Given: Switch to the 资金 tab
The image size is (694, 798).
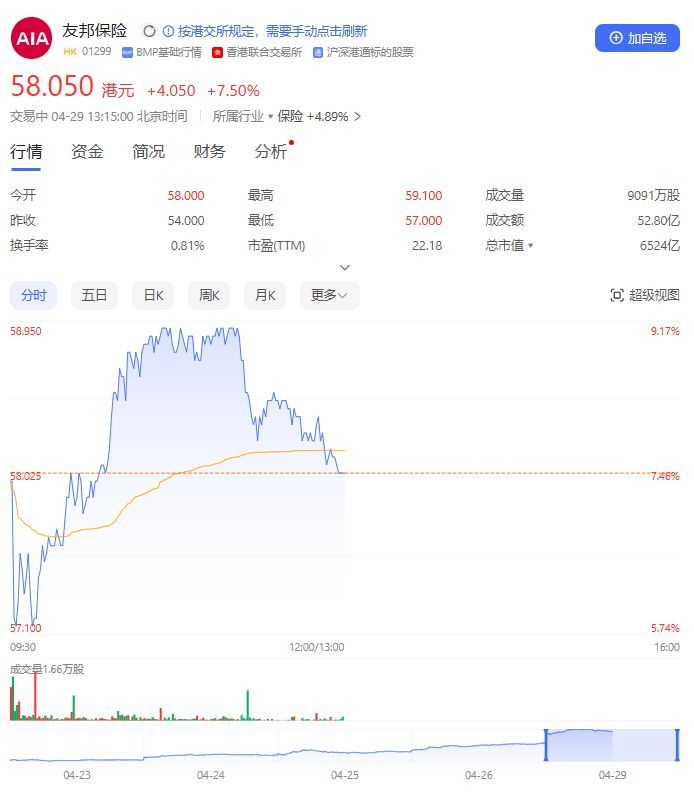Looking at the screenshot, I should click(x=87, y=152).
